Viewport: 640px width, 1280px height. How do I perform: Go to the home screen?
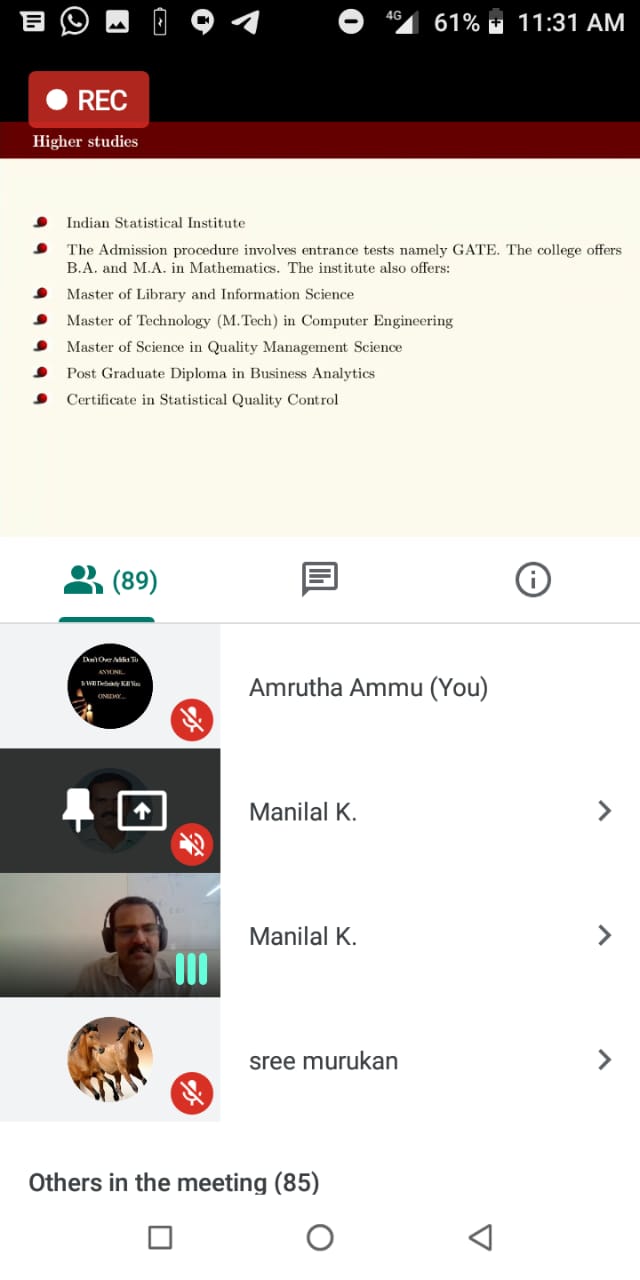(x=320, y=1237)
